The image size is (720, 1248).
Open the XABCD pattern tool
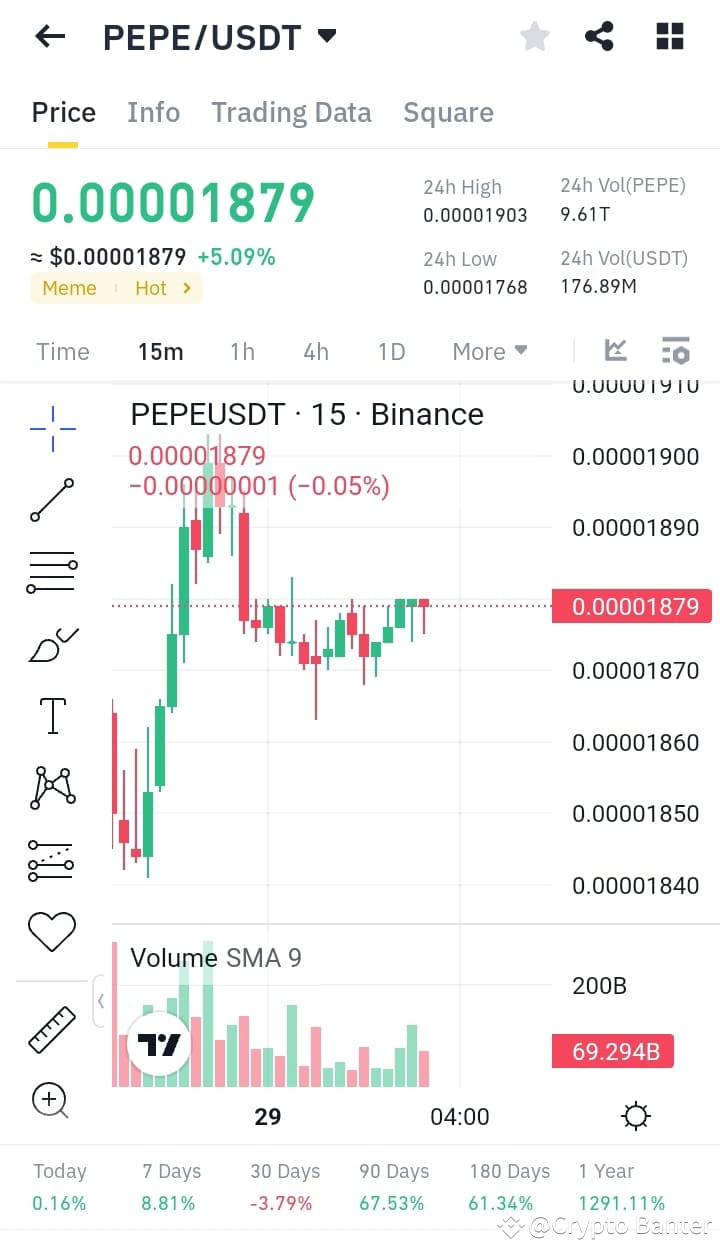(51, 786)
